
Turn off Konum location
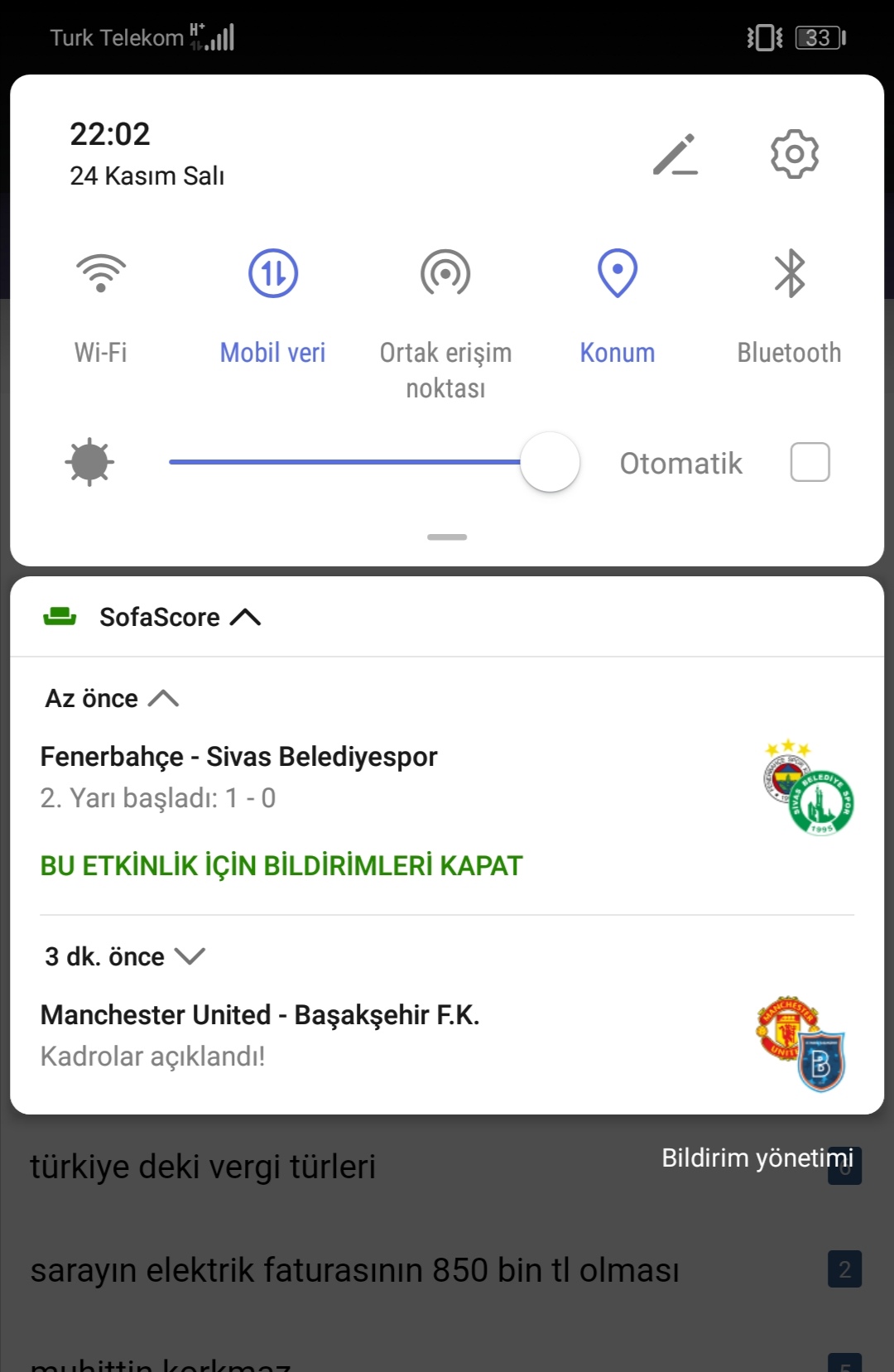pos(618,274)
